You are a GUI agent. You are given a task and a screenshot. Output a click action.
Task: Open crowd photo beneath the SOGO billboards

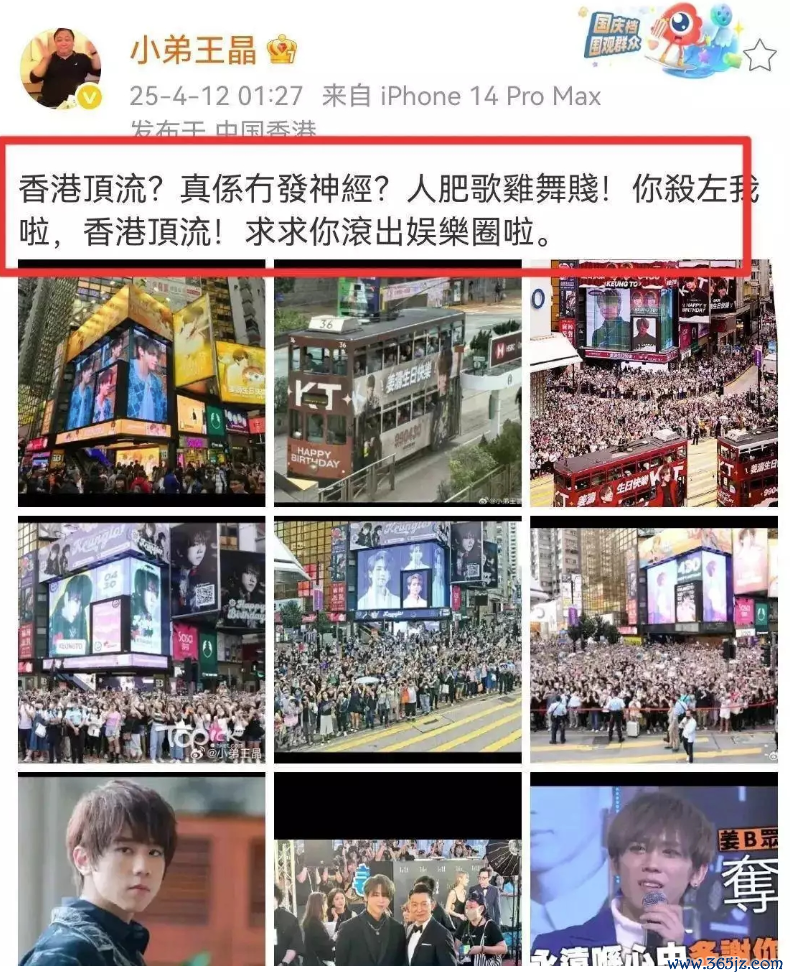tap(141, 640)
